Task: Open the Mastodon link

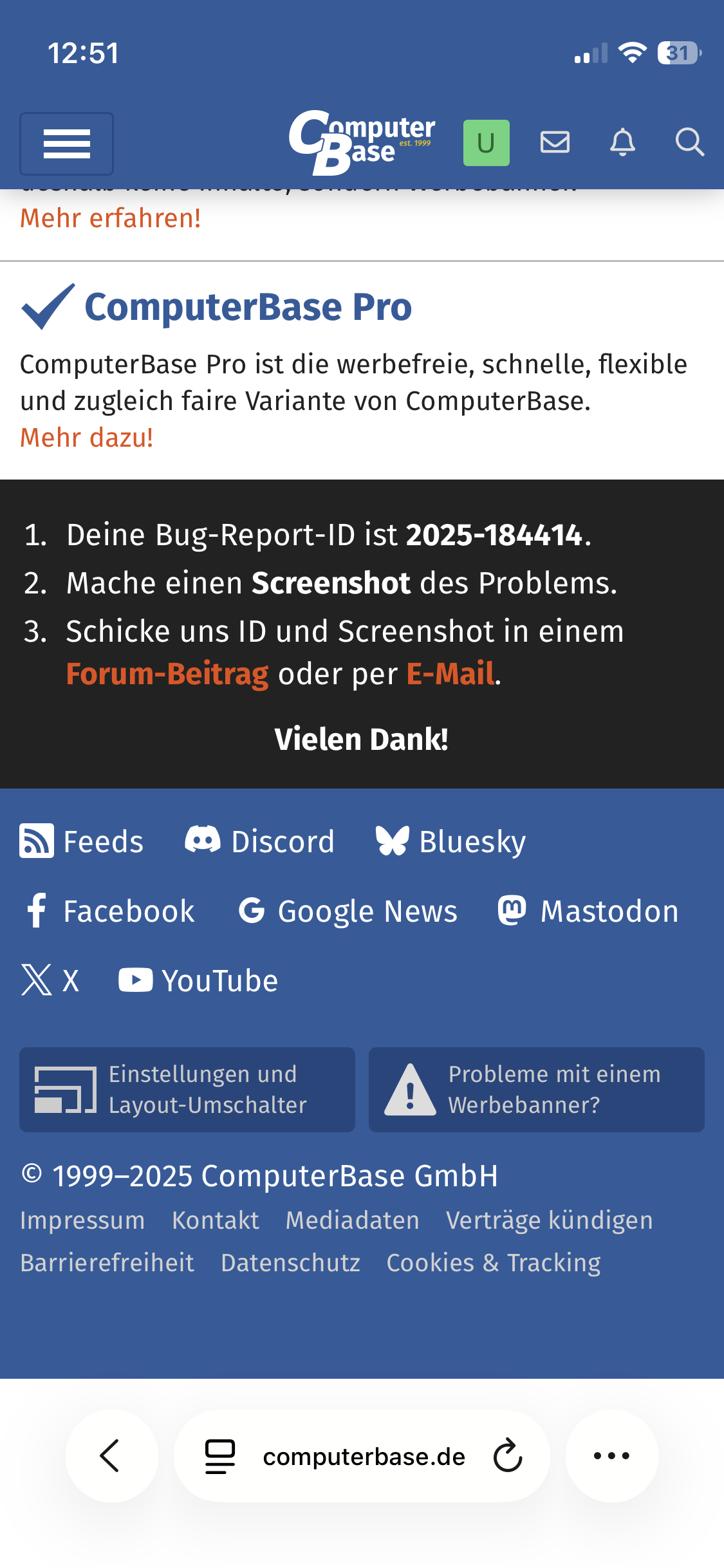Action: [588, 911]
